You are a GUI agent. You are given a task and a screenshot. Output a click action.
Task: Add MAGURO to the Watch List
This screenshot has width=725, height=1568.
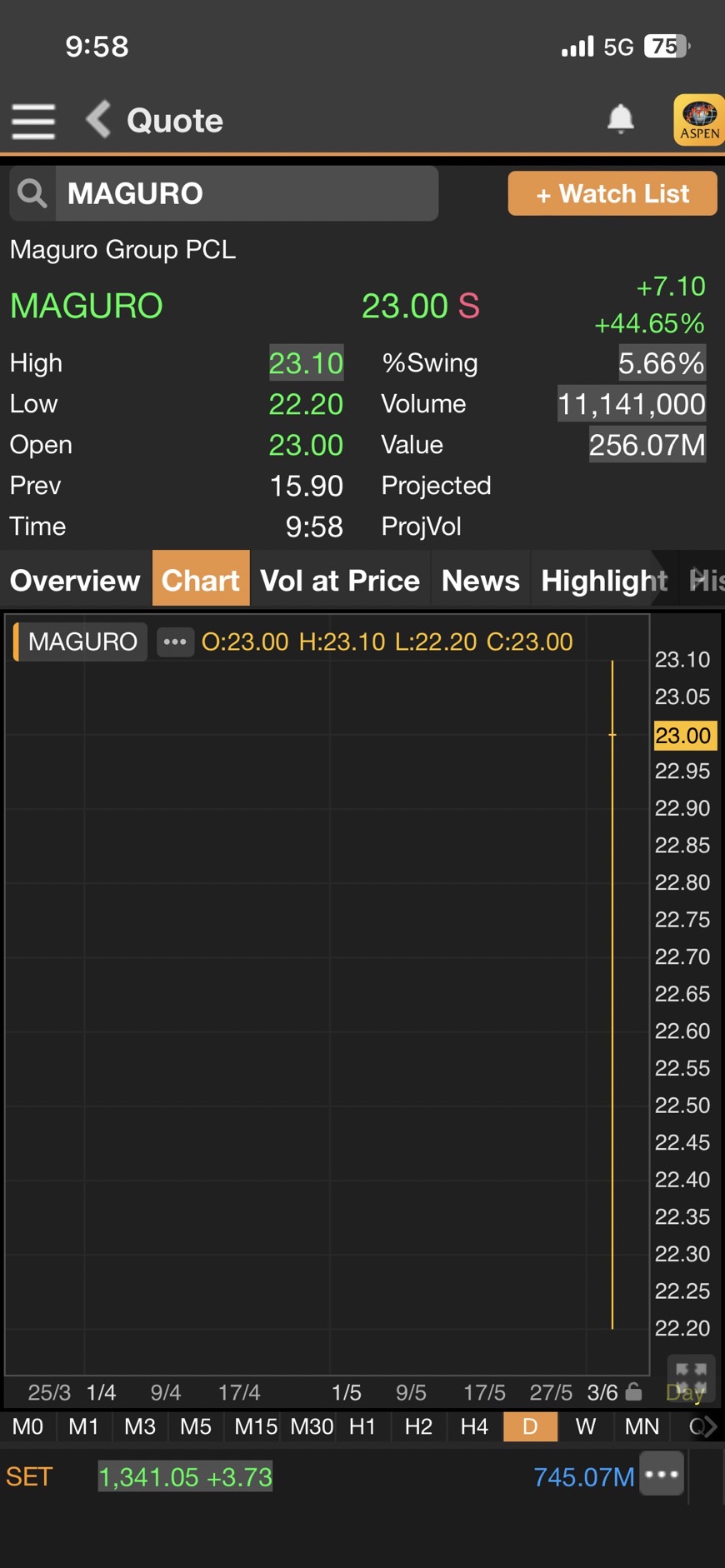coord(612,193)
